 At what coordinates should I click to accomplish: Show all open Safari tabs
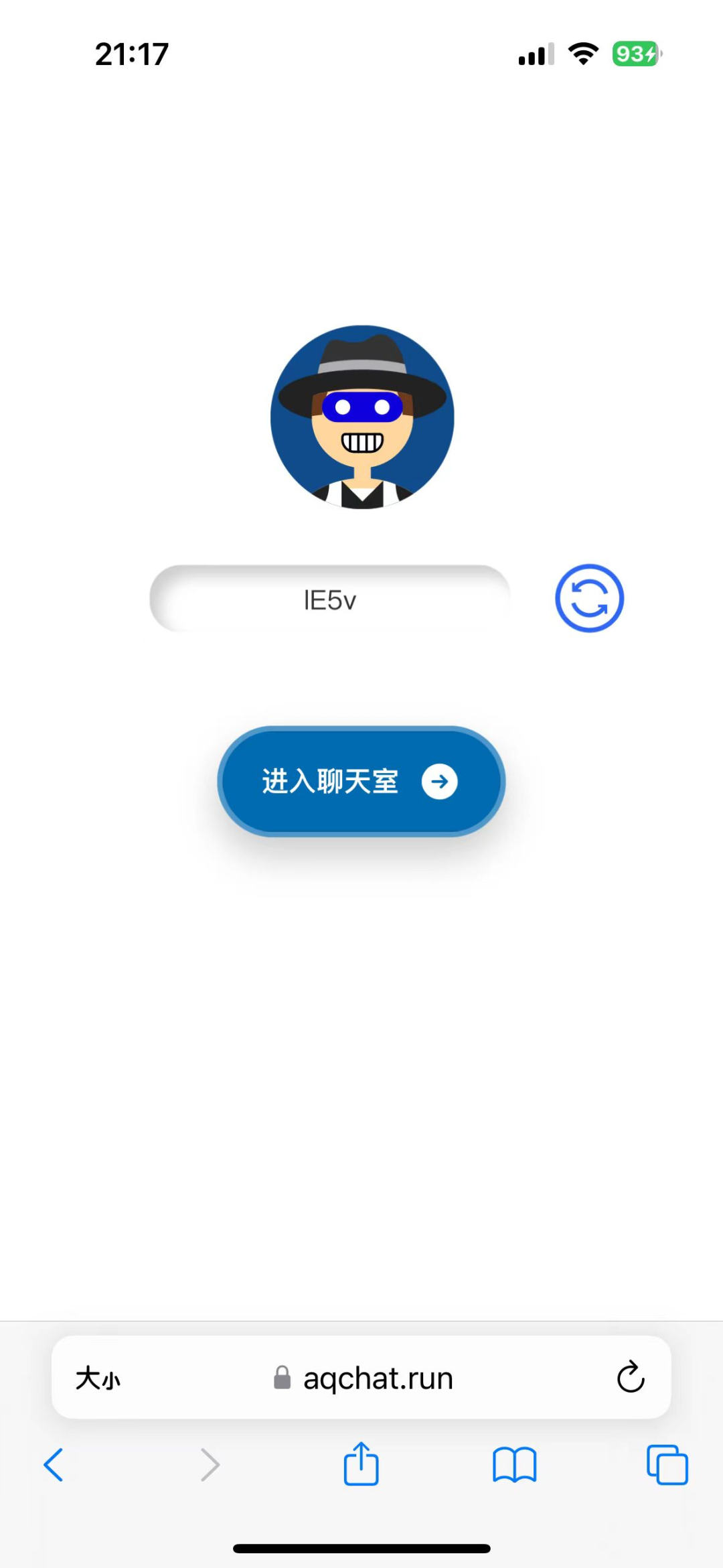click(667, 1464)
